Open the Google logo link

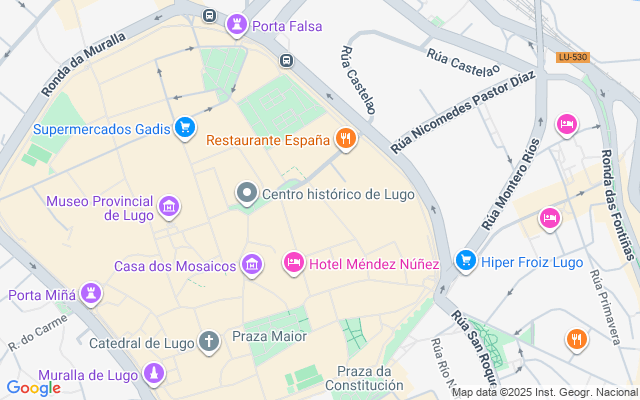33,387
